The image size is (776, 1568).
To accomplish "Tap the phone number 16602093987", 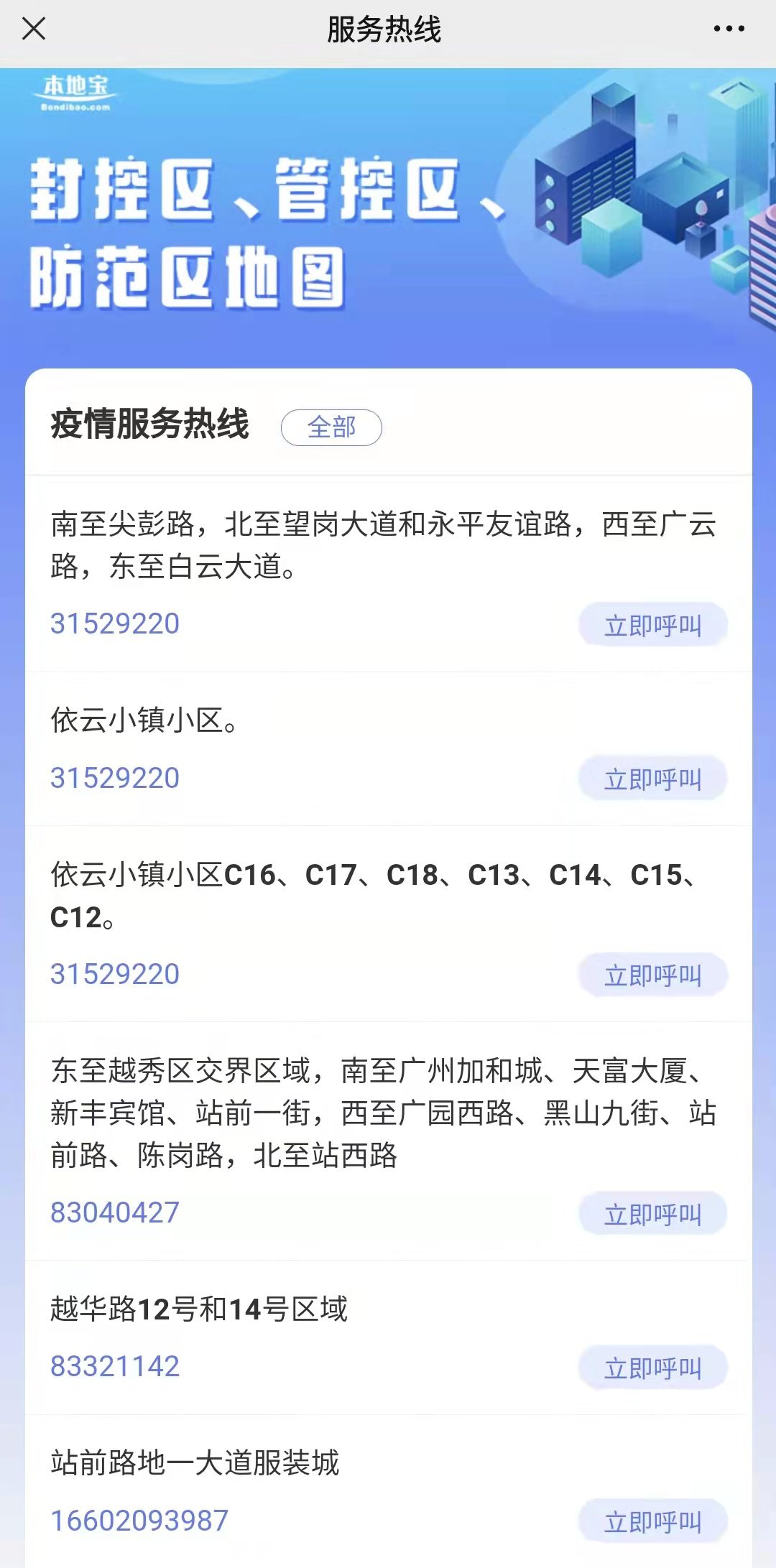I will pos(139,1520).
